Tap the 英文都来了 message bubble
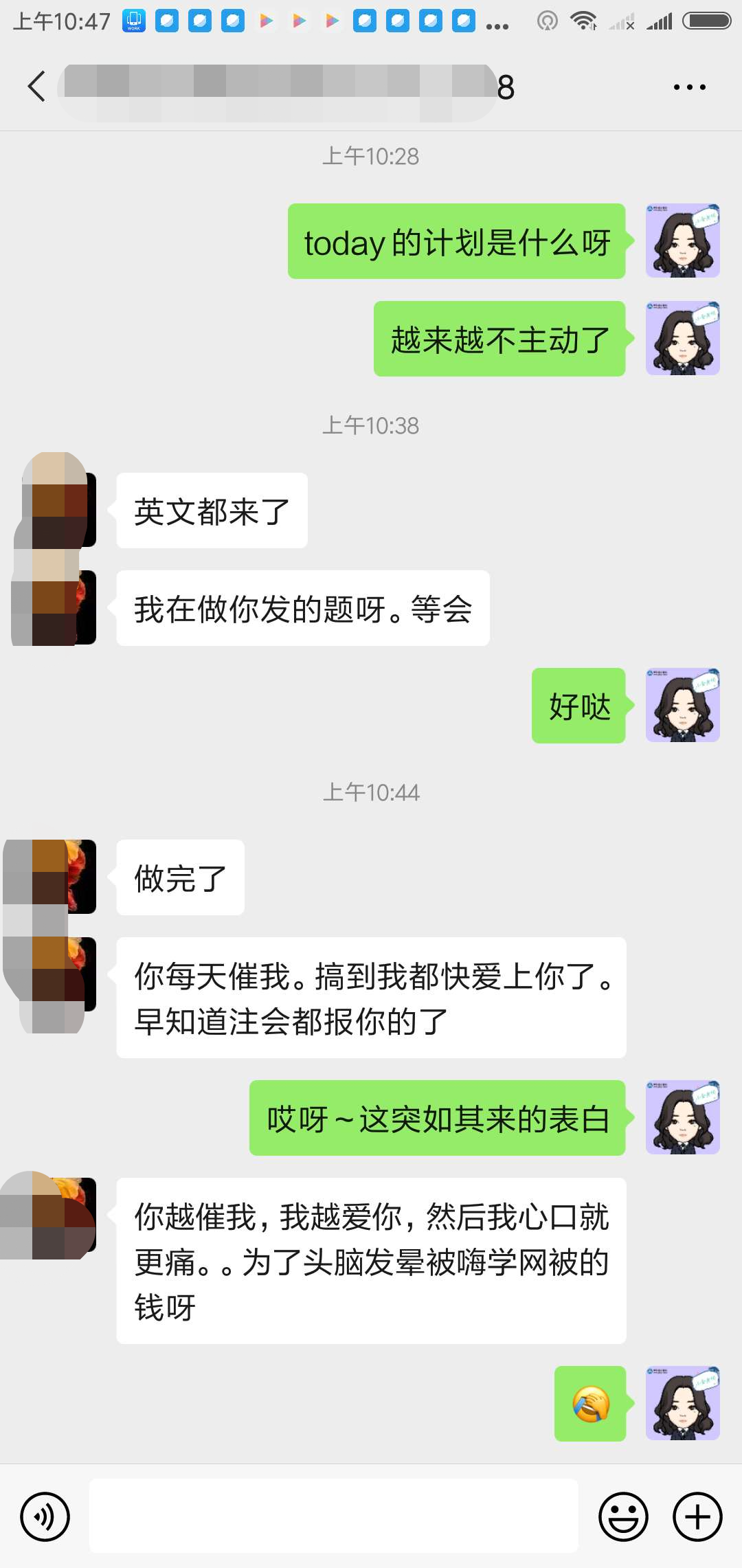This screenshot has width=742, height=1568. (211, 508)
